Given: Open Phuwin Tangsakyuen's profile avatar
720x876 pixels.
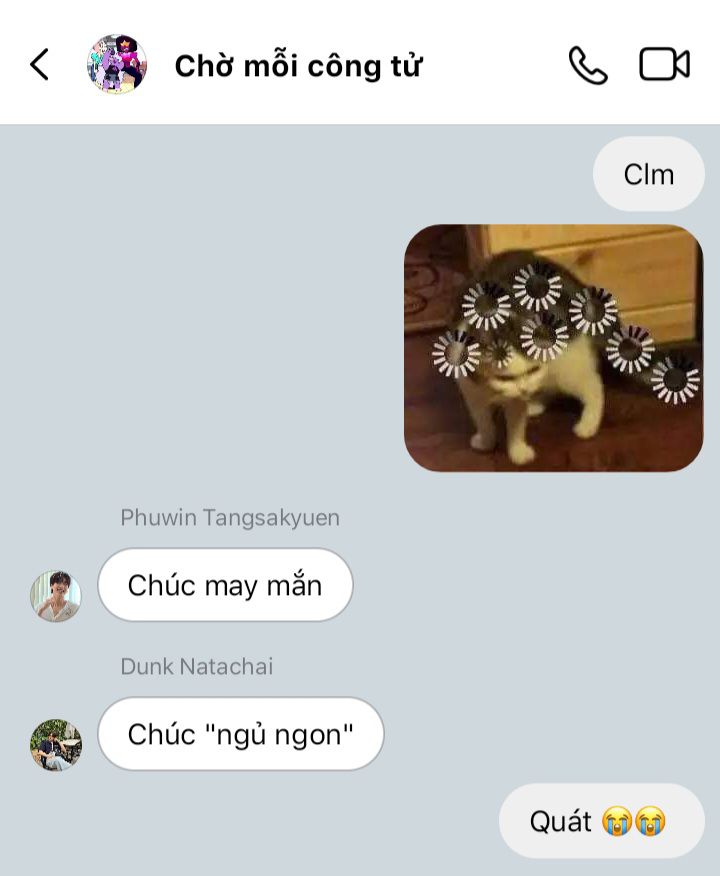Looking at the screenshot, I should click(56, 596).
